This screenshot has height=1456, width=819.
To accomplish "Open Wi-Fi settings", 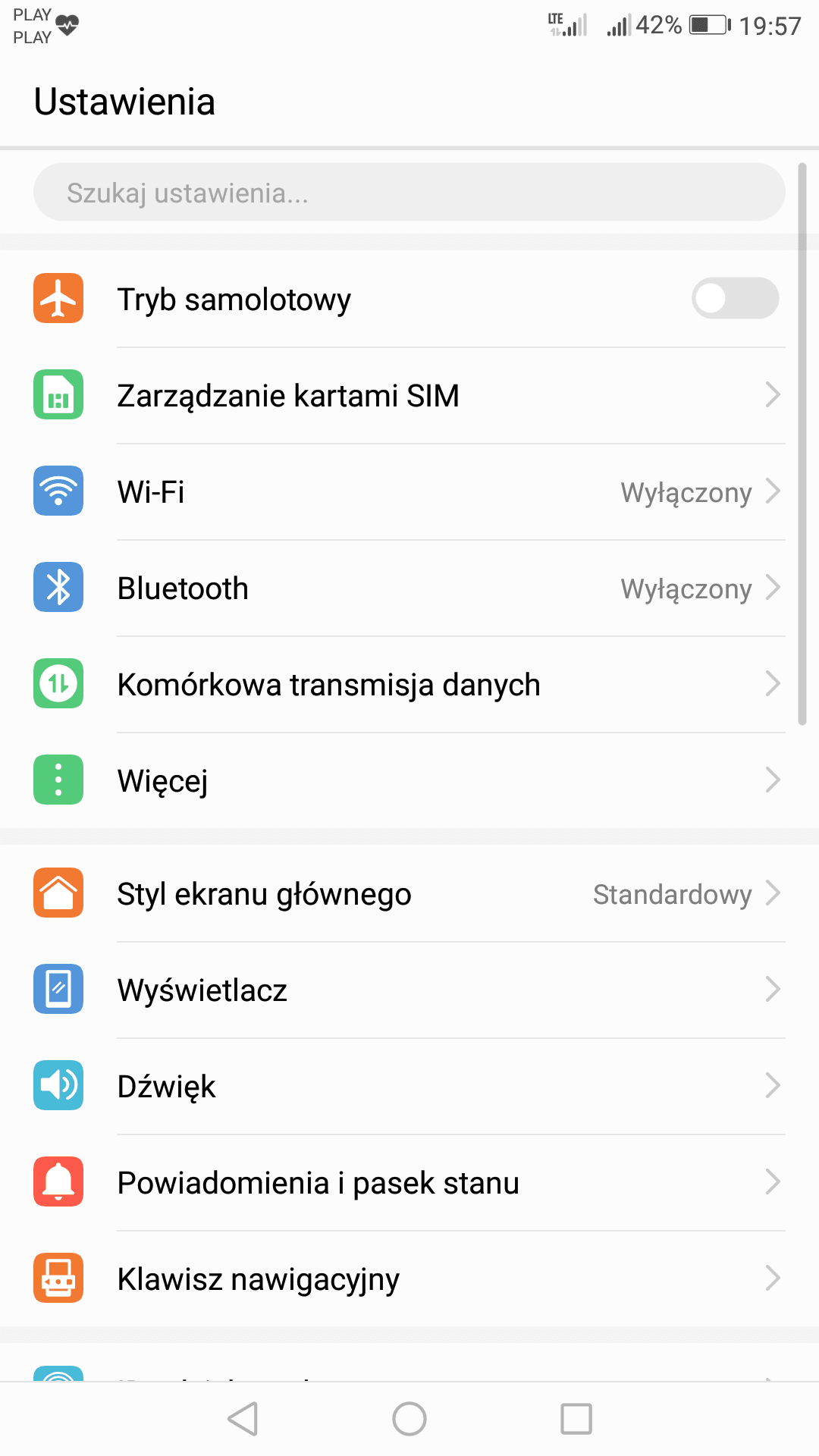I will tap(409, 491).
